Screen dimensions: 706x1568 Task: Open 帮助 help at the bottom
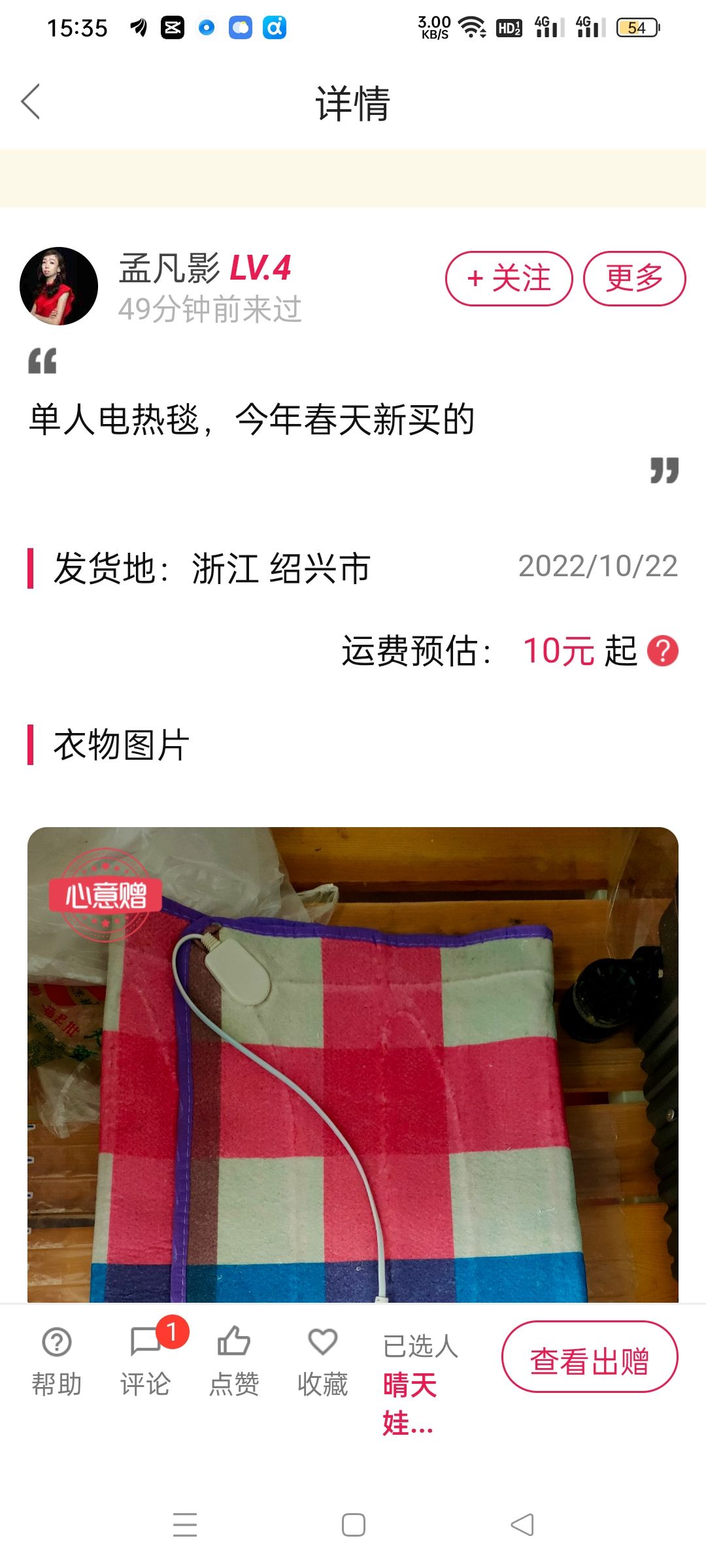(x=57, y=1363)
